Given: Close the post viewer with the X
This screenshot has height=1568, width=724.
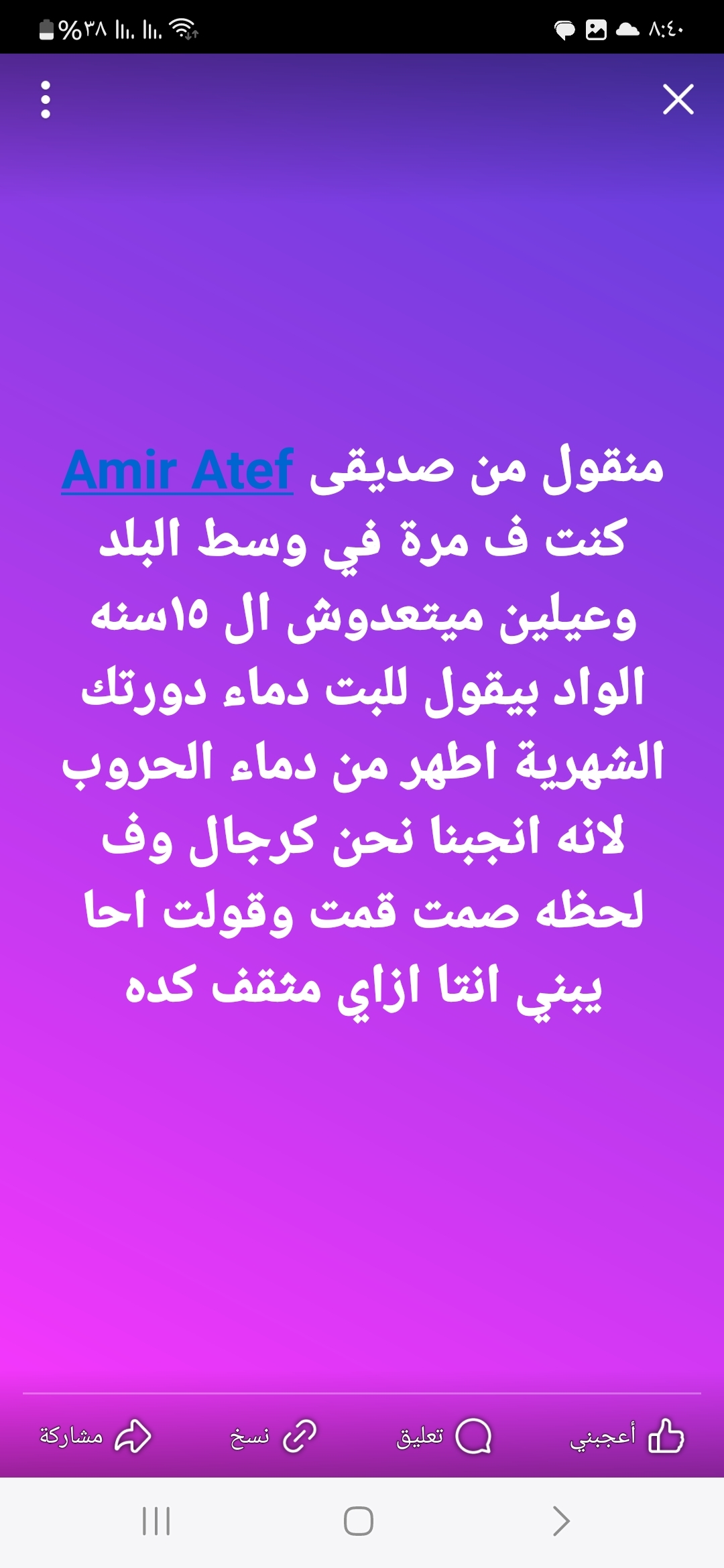Looking at the screenshot, I should (x=678, y=99).
